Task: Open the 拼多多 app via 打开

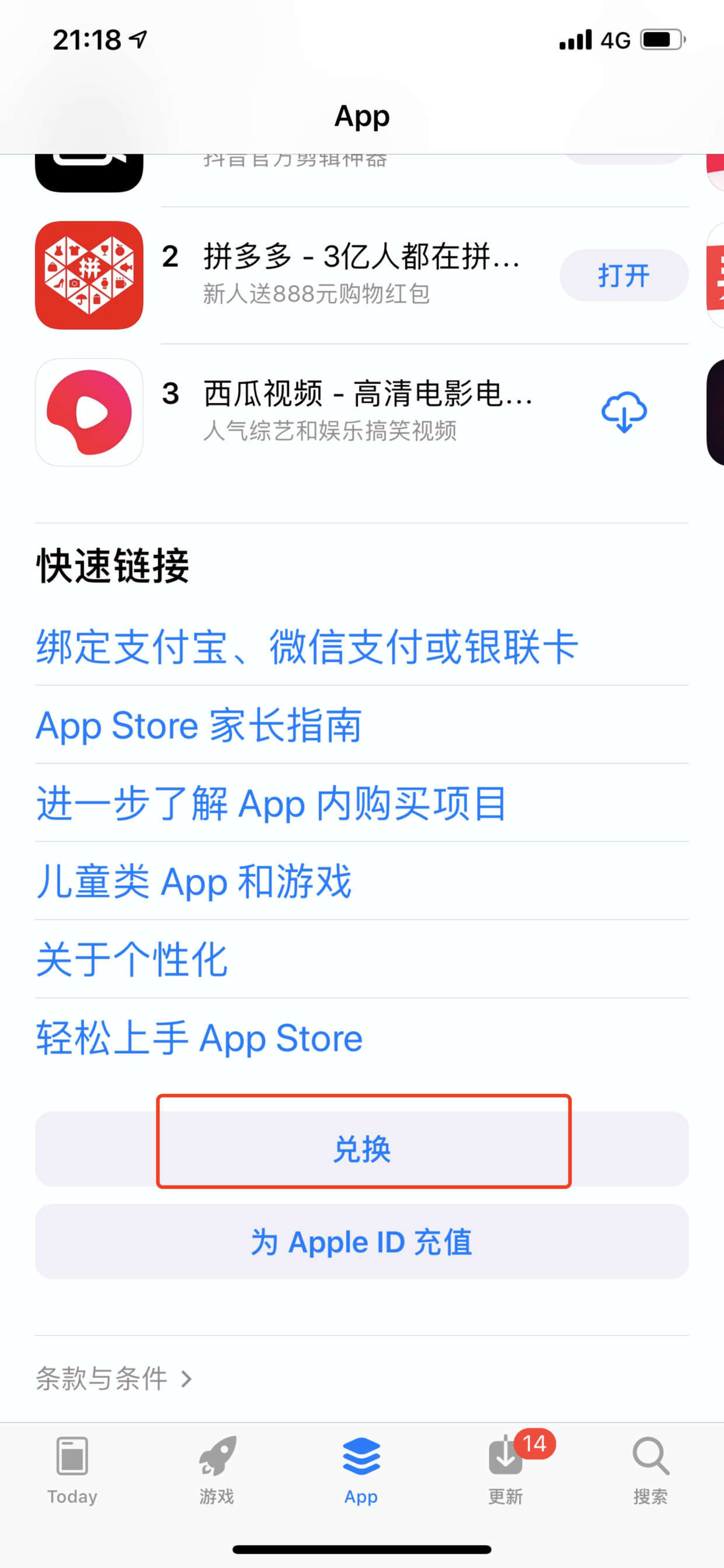Action: [624, 275]
